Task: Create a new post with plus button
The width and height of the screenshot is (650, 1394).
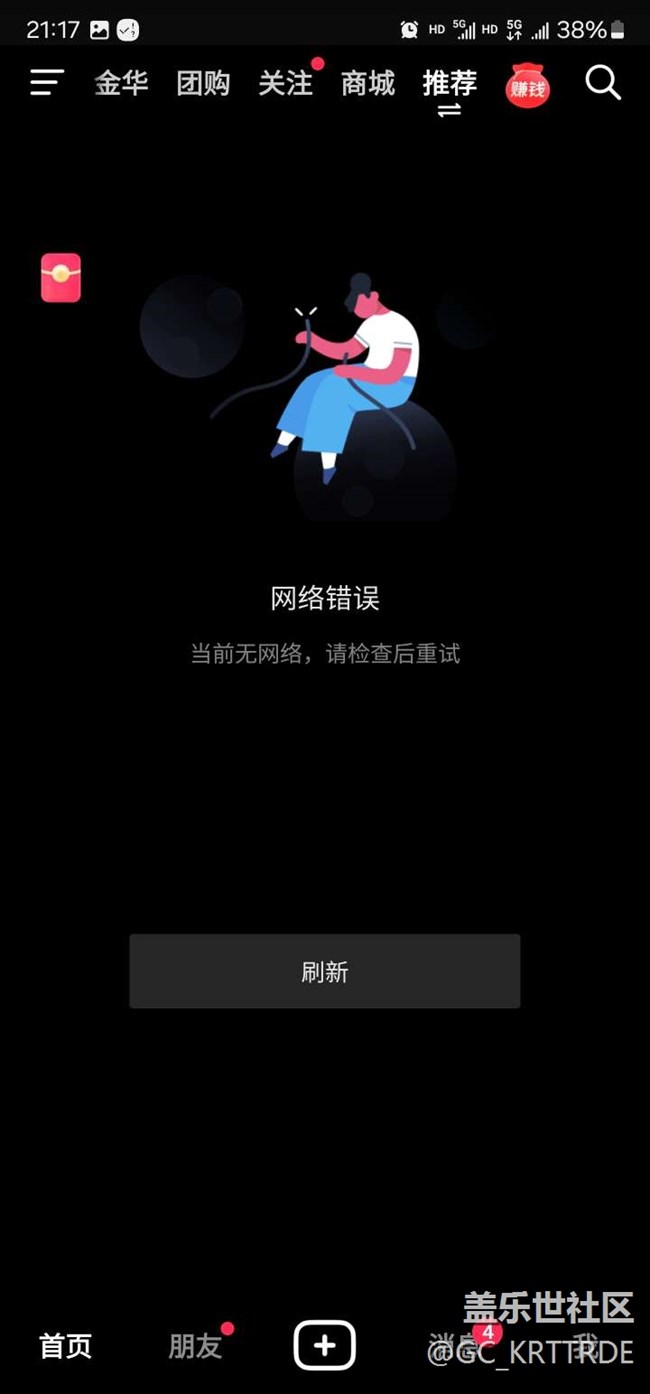Action: pos(325,1345)
